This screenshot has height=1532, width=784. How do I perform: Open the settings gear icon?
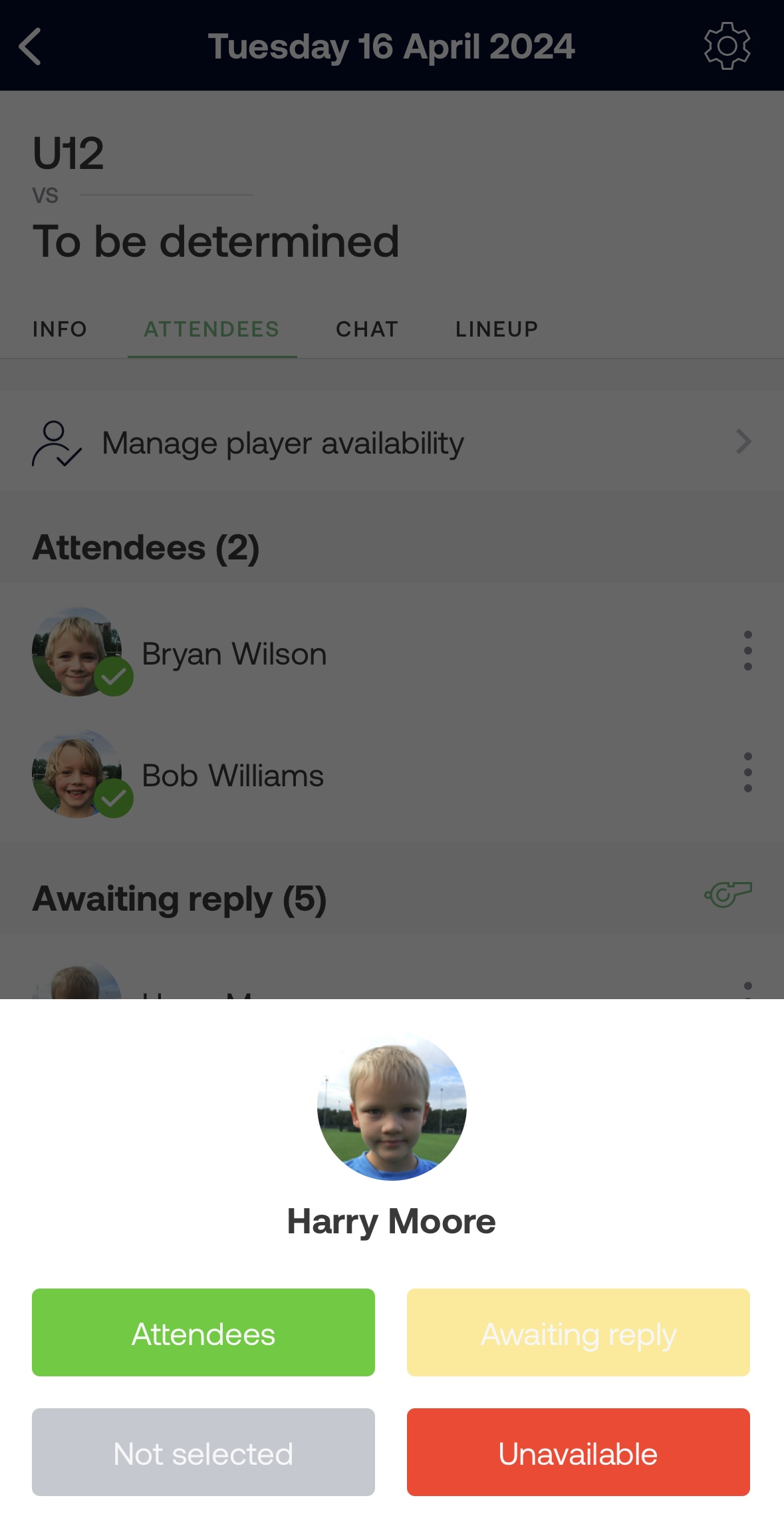[727, 46]
